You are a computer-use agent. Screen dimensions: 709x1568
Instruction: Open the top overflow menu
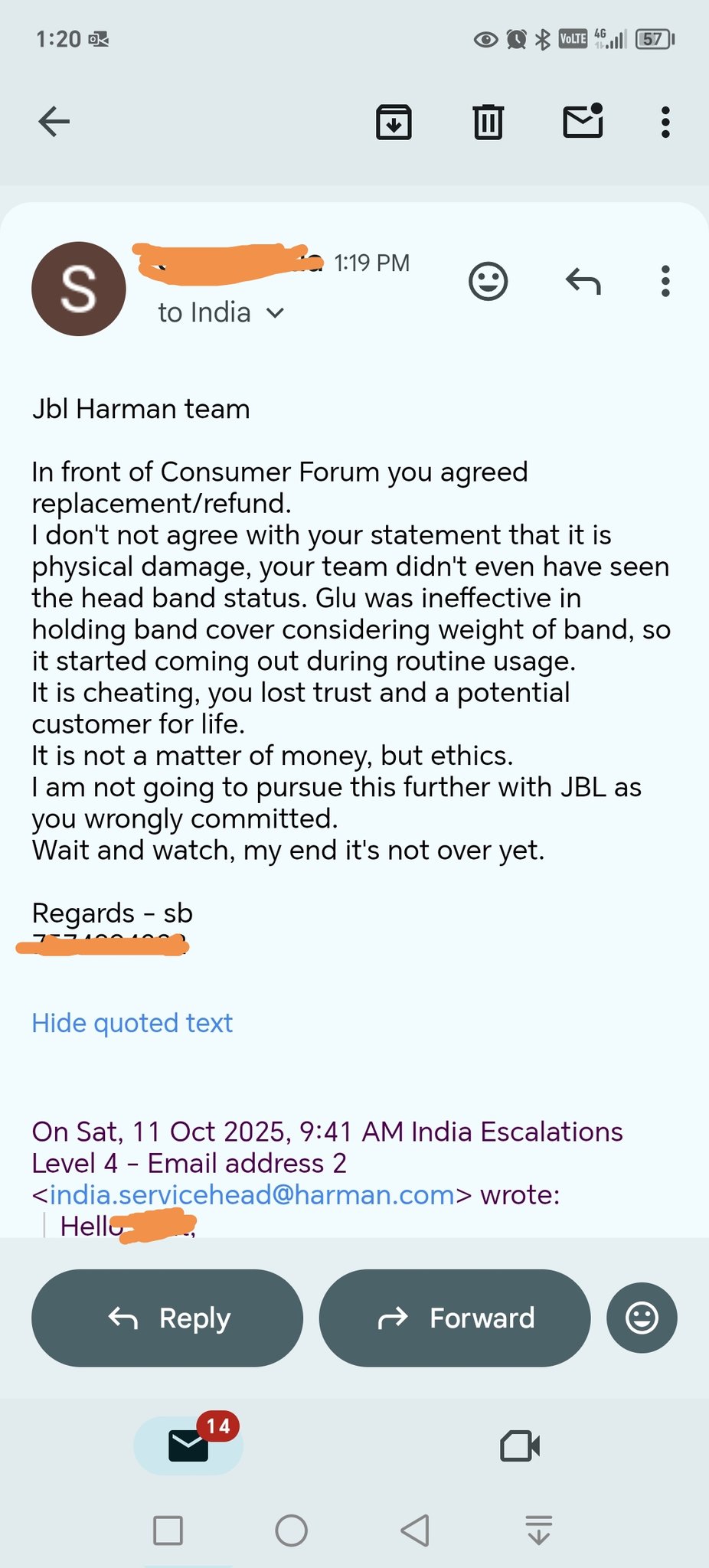pyautogui.click(x=665, y=122)
